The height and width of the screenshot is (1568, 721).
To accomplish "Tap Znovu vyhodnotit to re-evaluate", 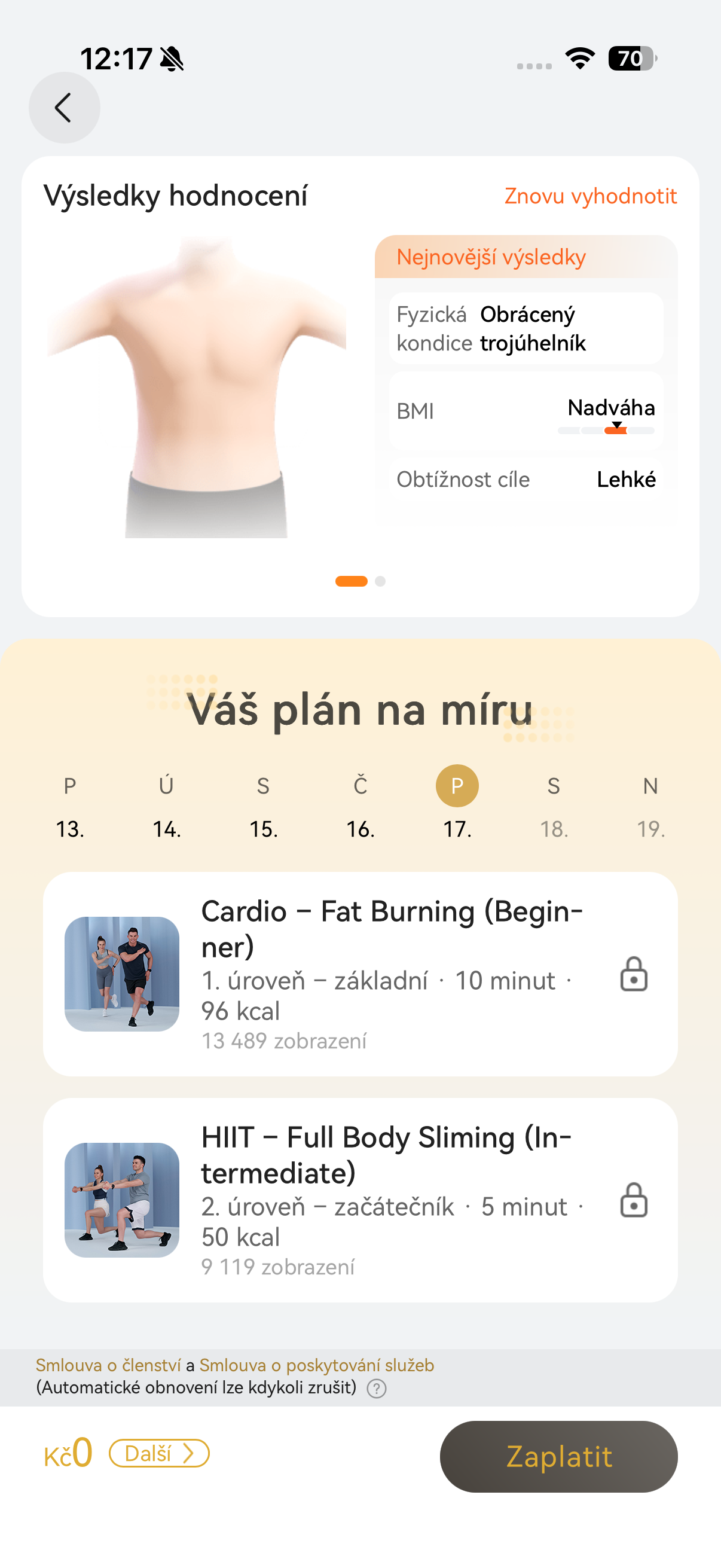I will pyautogui.click(x=589, y=196).
